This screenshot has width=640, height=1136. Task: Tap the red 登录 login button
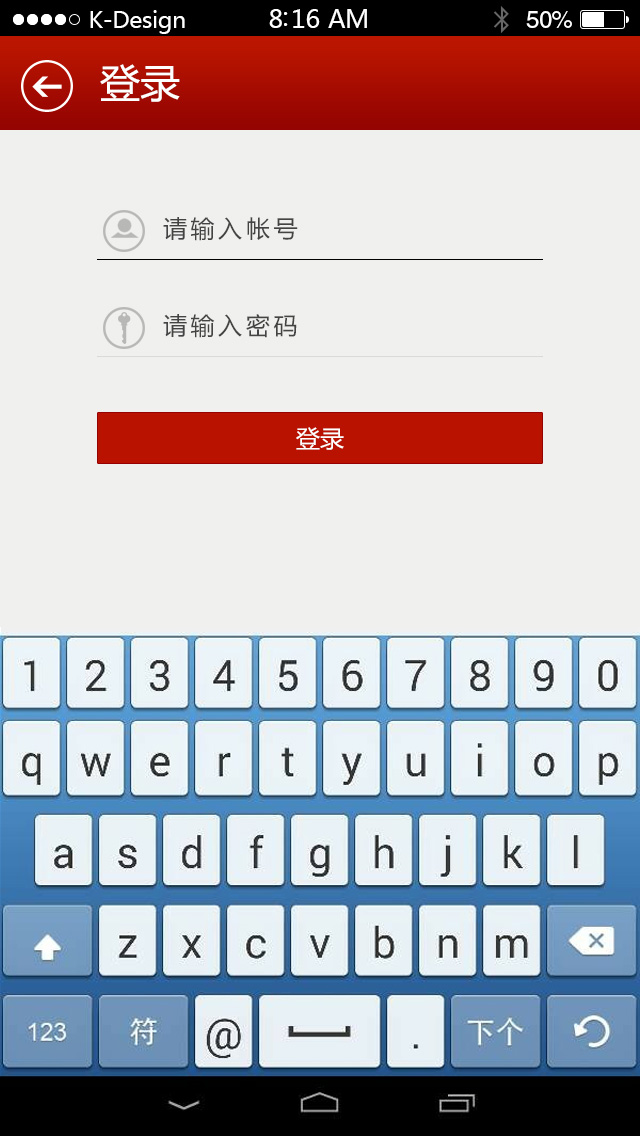click(320, 438)
